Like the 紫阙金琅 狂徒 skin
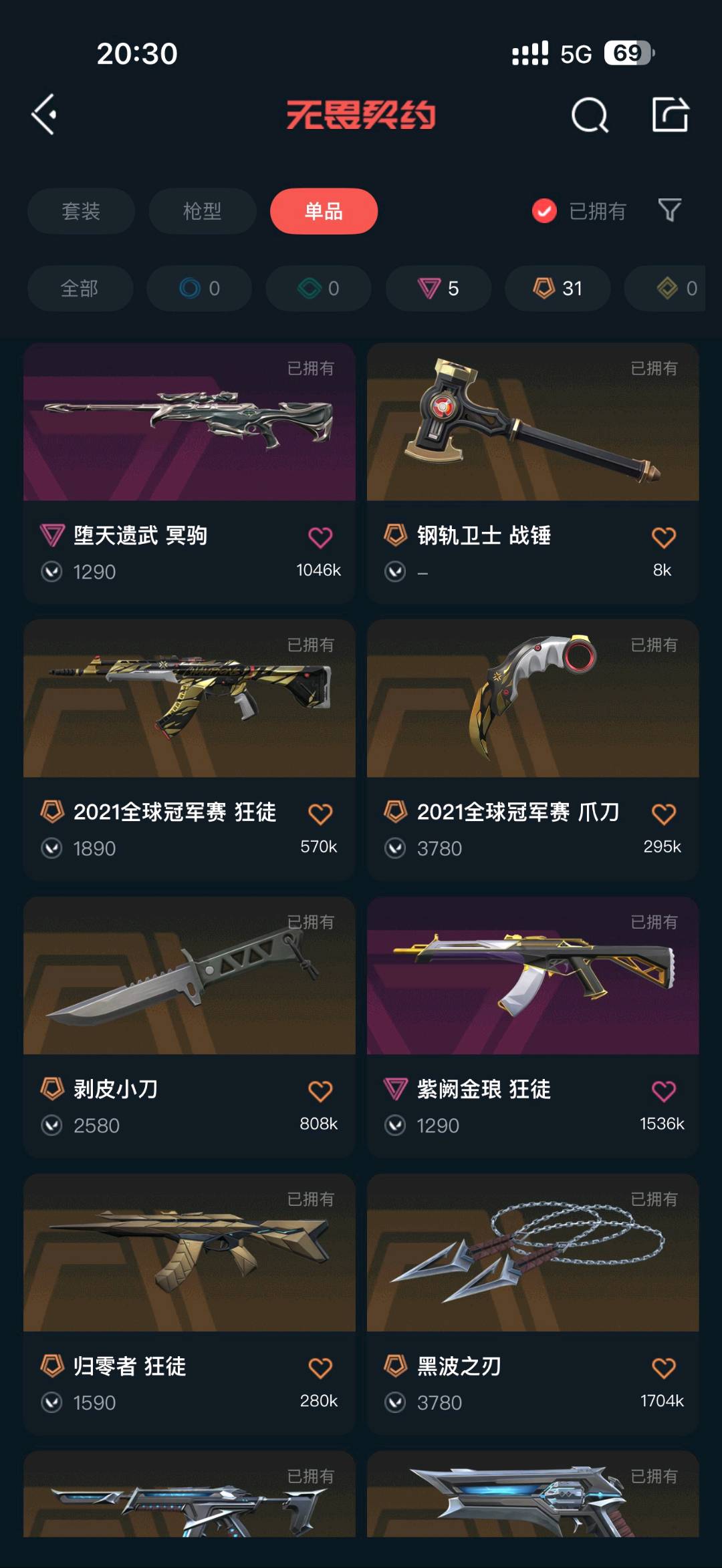This screenshot has width=722, height=1568. (663, 1091)
